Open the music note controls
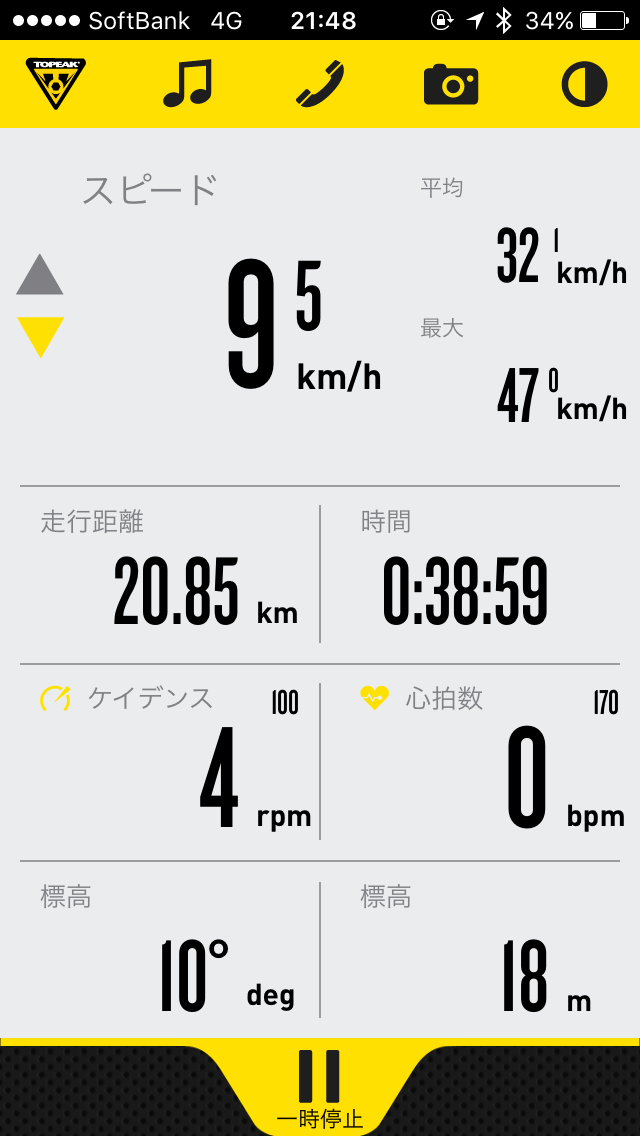Image resolution: width=640 pixels, height=1136 pixels. point(187,84)
